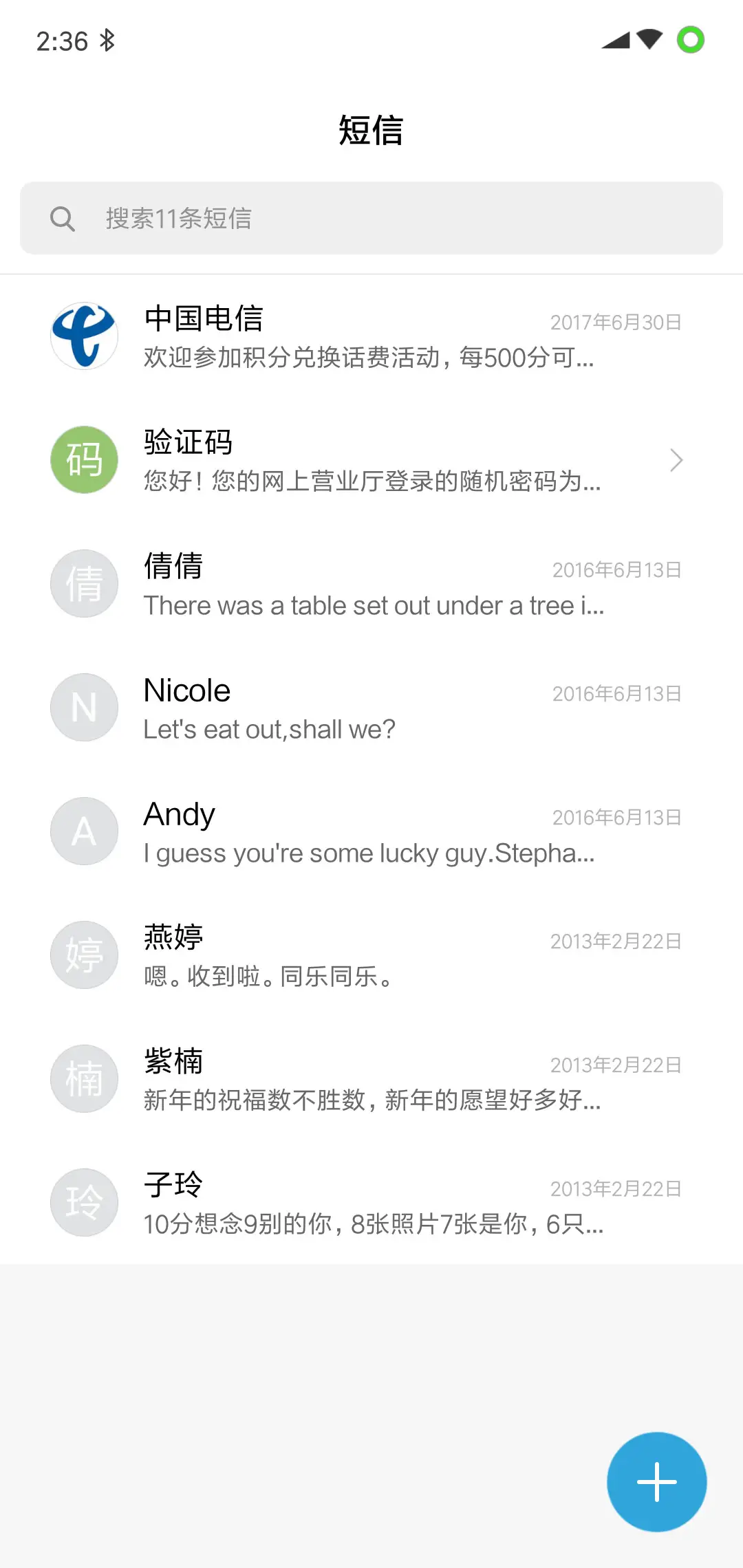Viewport: 743px width, 1568px height.
Task: Tap the 子玲 avatar icon
Action: (x=84, y=1202)
